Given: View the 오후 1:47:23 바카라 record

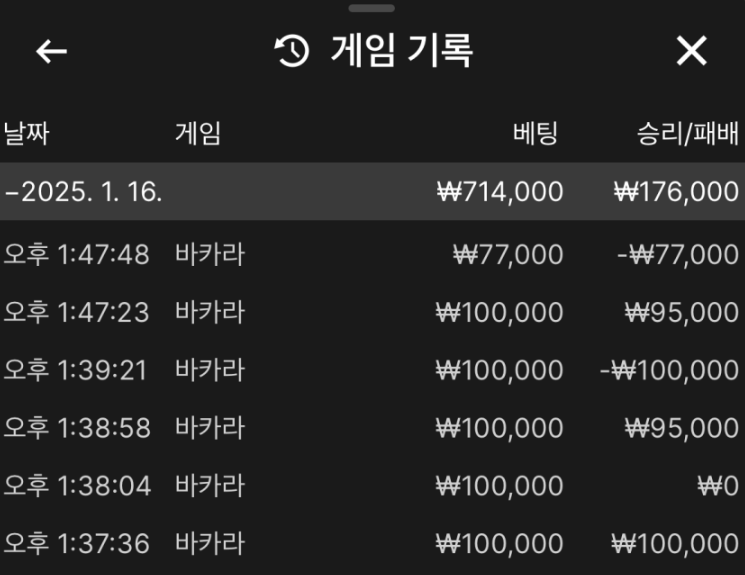Looking at the screenshot, I should (x=372, y=313).
